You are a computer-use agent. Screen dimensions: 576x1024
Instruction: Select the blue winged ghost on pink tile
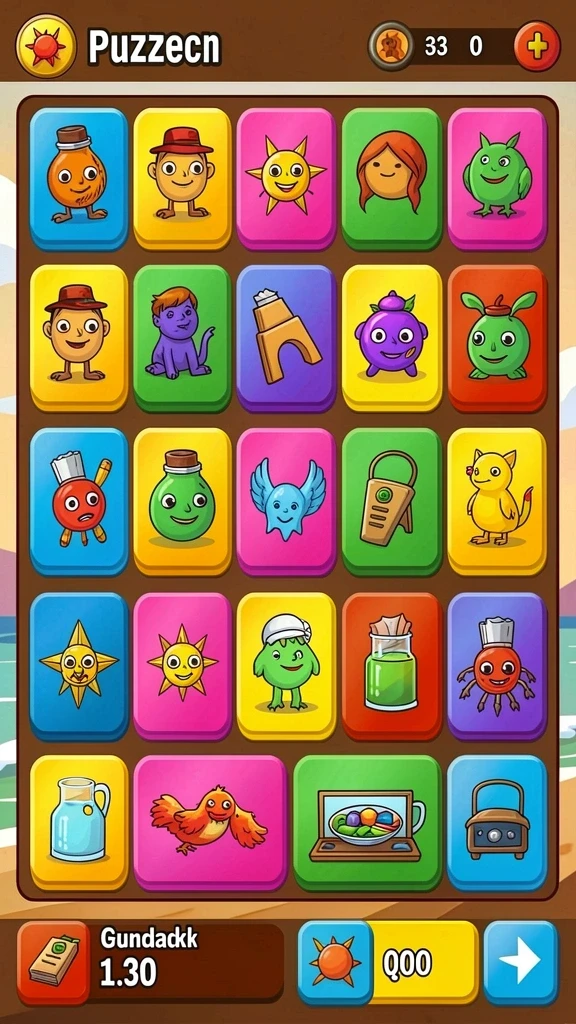pos(287,502)
